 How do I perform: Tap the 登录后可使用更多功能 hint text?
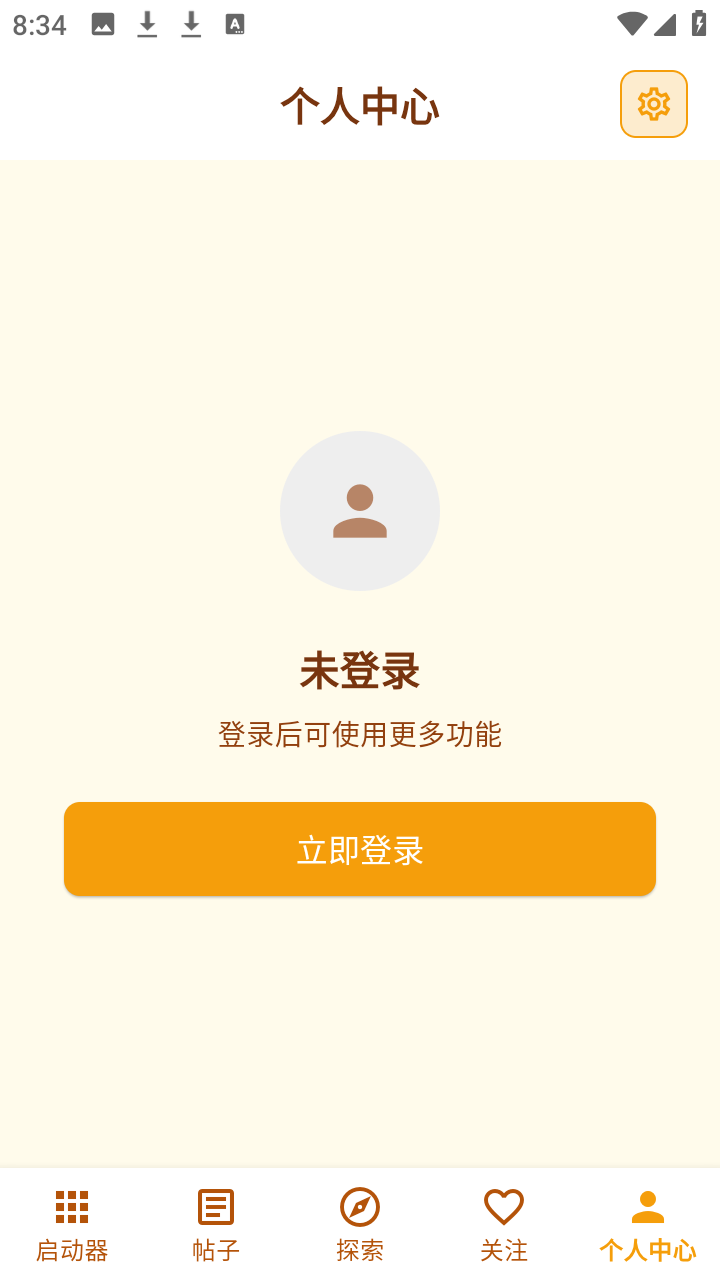click(x=360, y=735)
